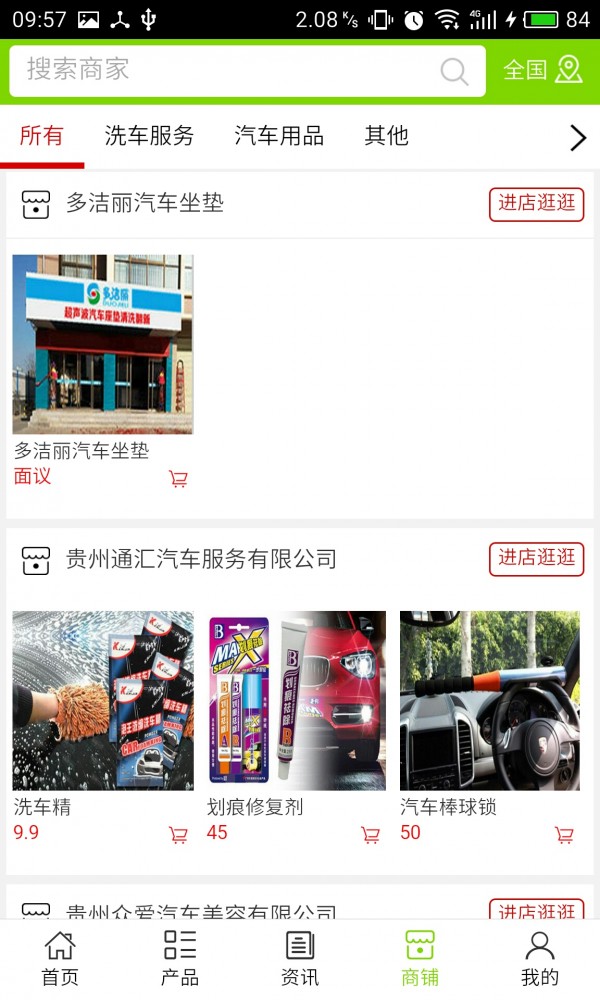Show more categories with the right arrow

click(577, 138)
